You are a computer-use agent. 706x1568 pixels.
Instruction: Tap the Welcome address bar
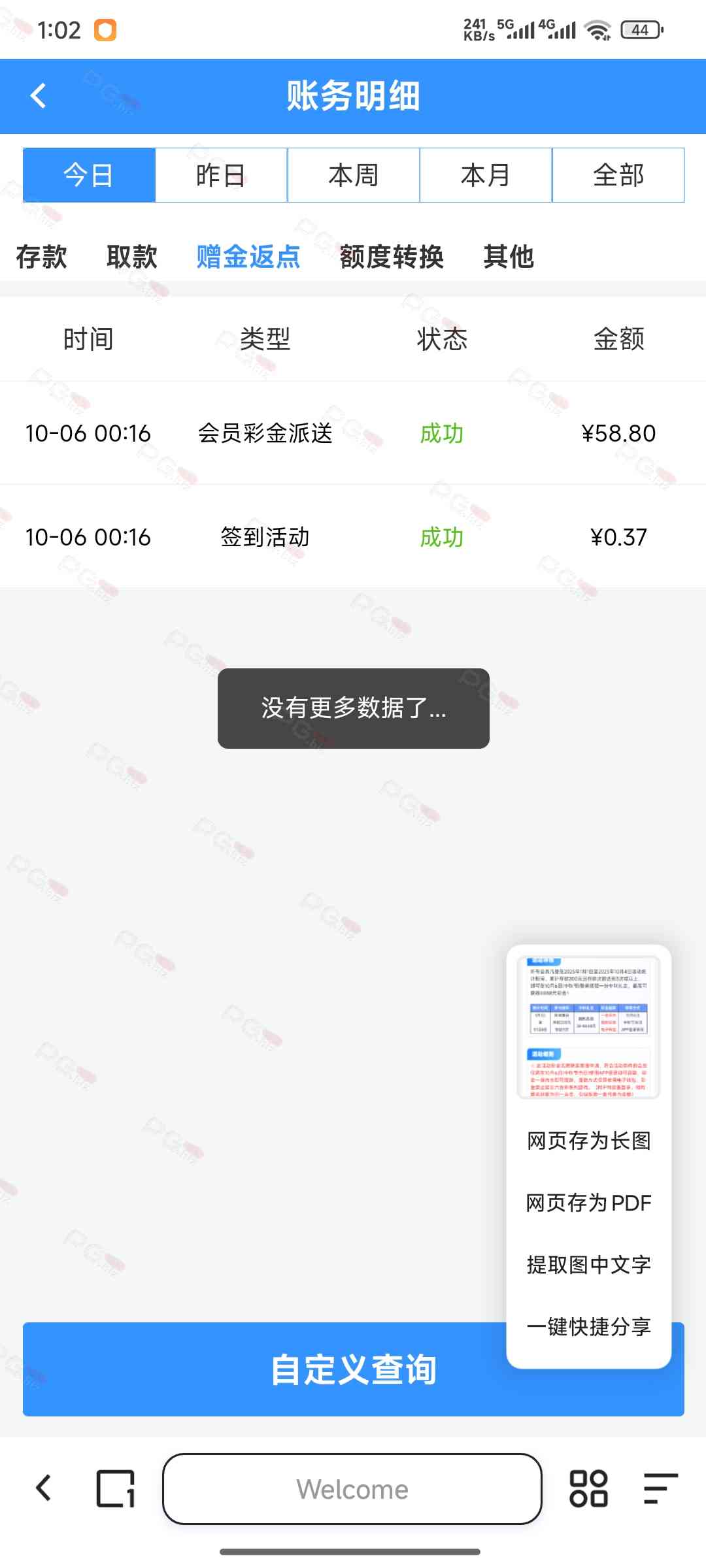click(352, 1489)
